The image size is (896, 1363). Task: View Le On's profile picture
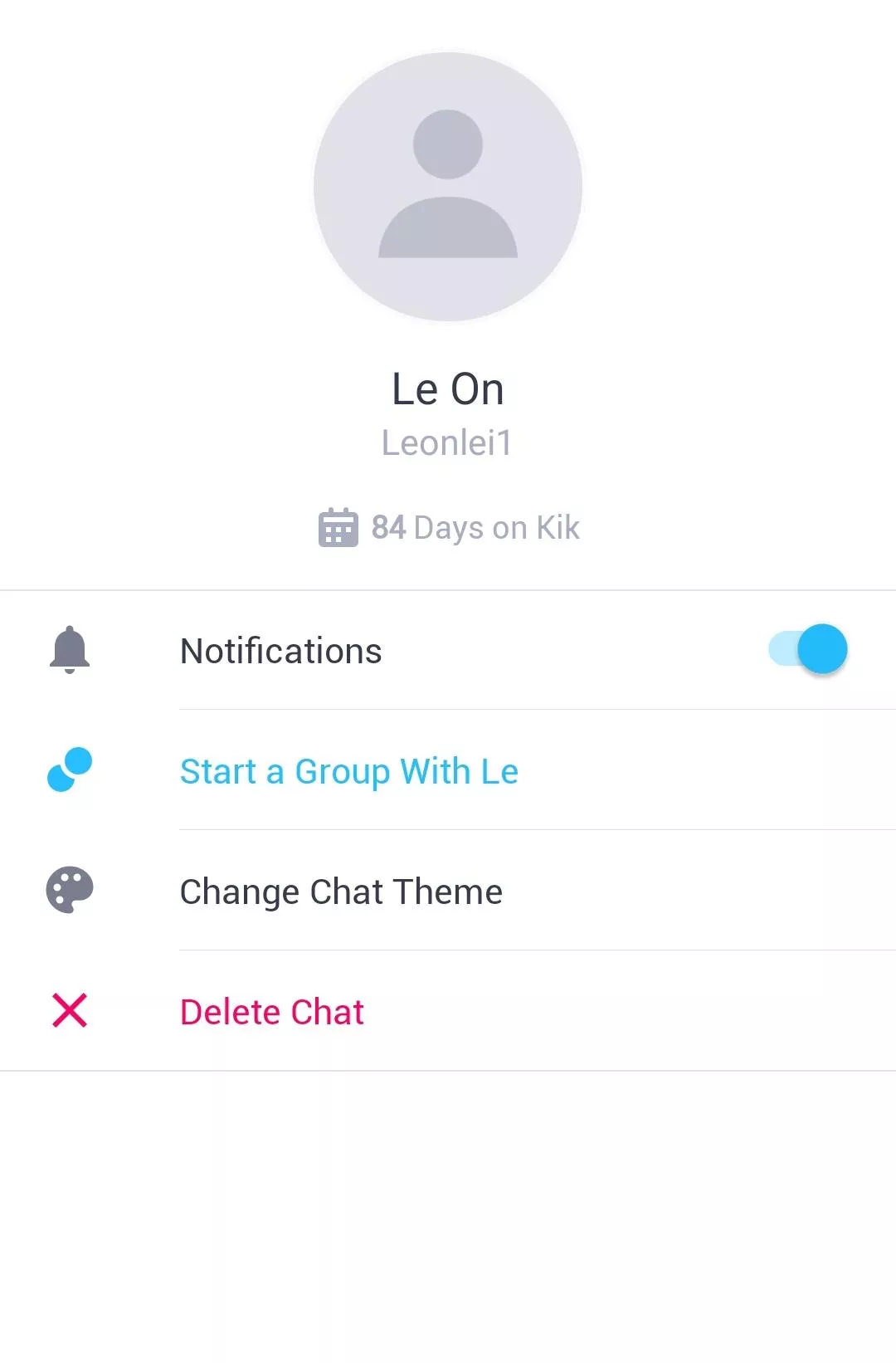coord(448,187)
